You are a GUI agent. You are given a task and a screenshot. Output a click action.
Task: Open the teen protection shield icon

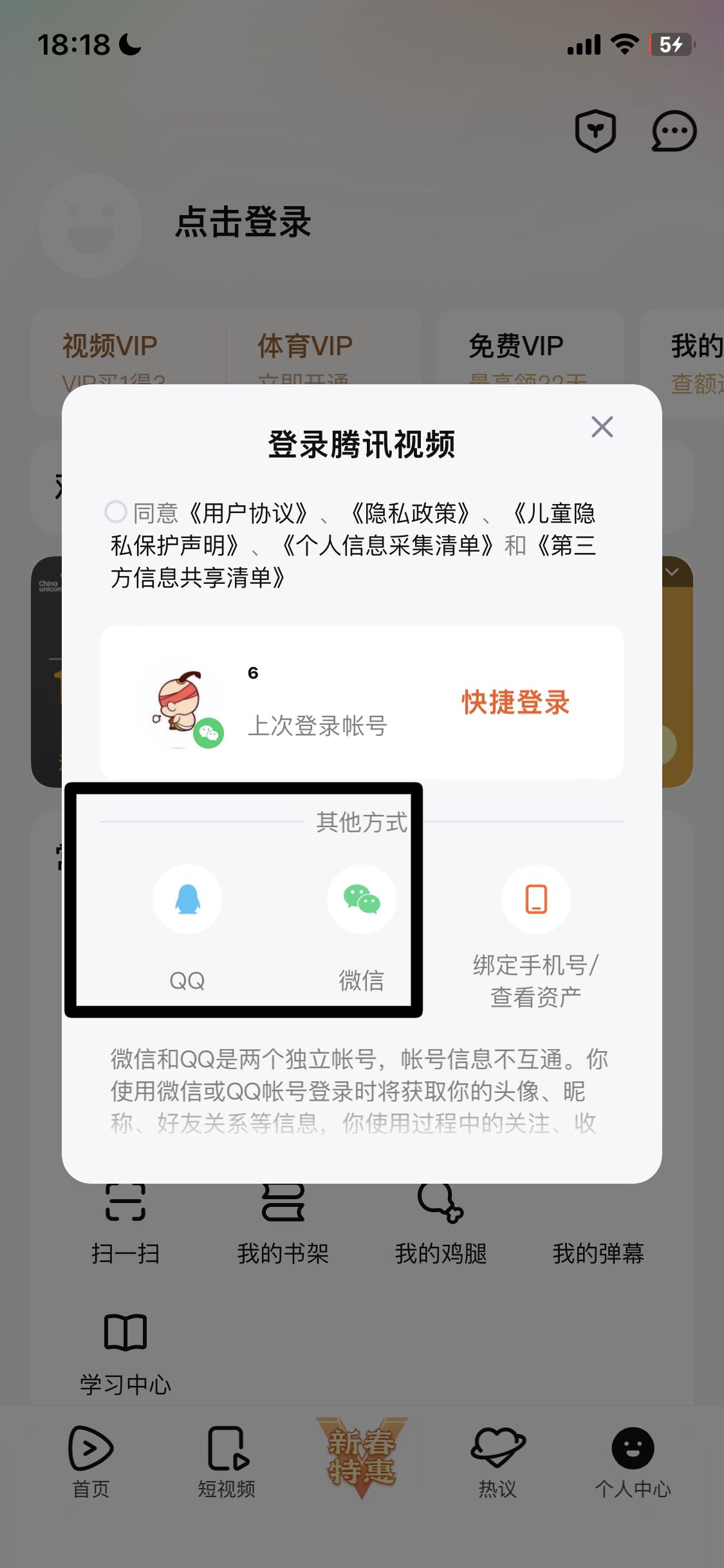pyautogui.click(x=595, y=131)
